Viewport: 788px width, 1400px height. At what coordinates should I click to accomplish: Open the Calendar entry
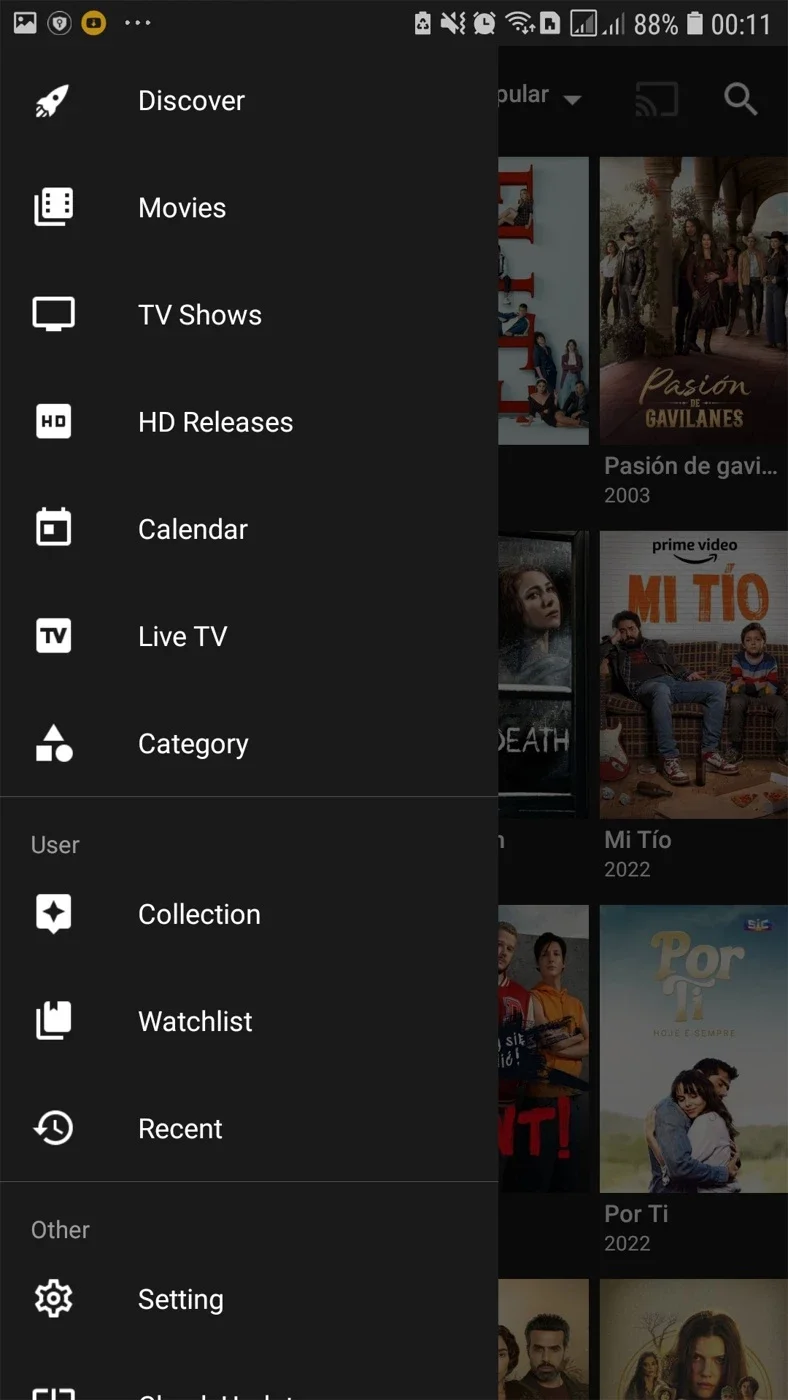(x=249, y=529)
